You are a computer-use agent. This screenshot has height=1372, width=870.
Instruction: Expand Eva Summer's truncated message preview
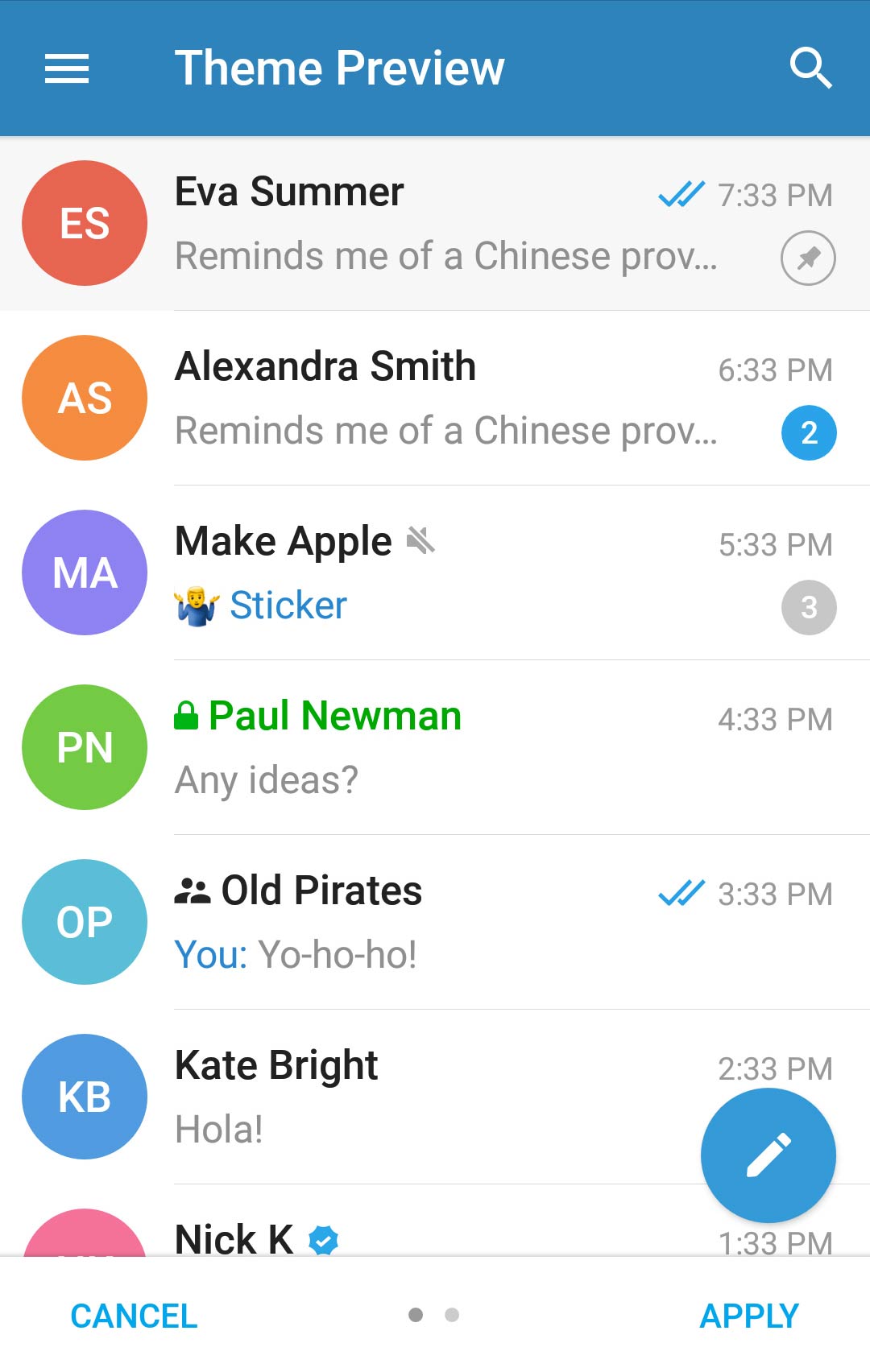click(446, 256)
